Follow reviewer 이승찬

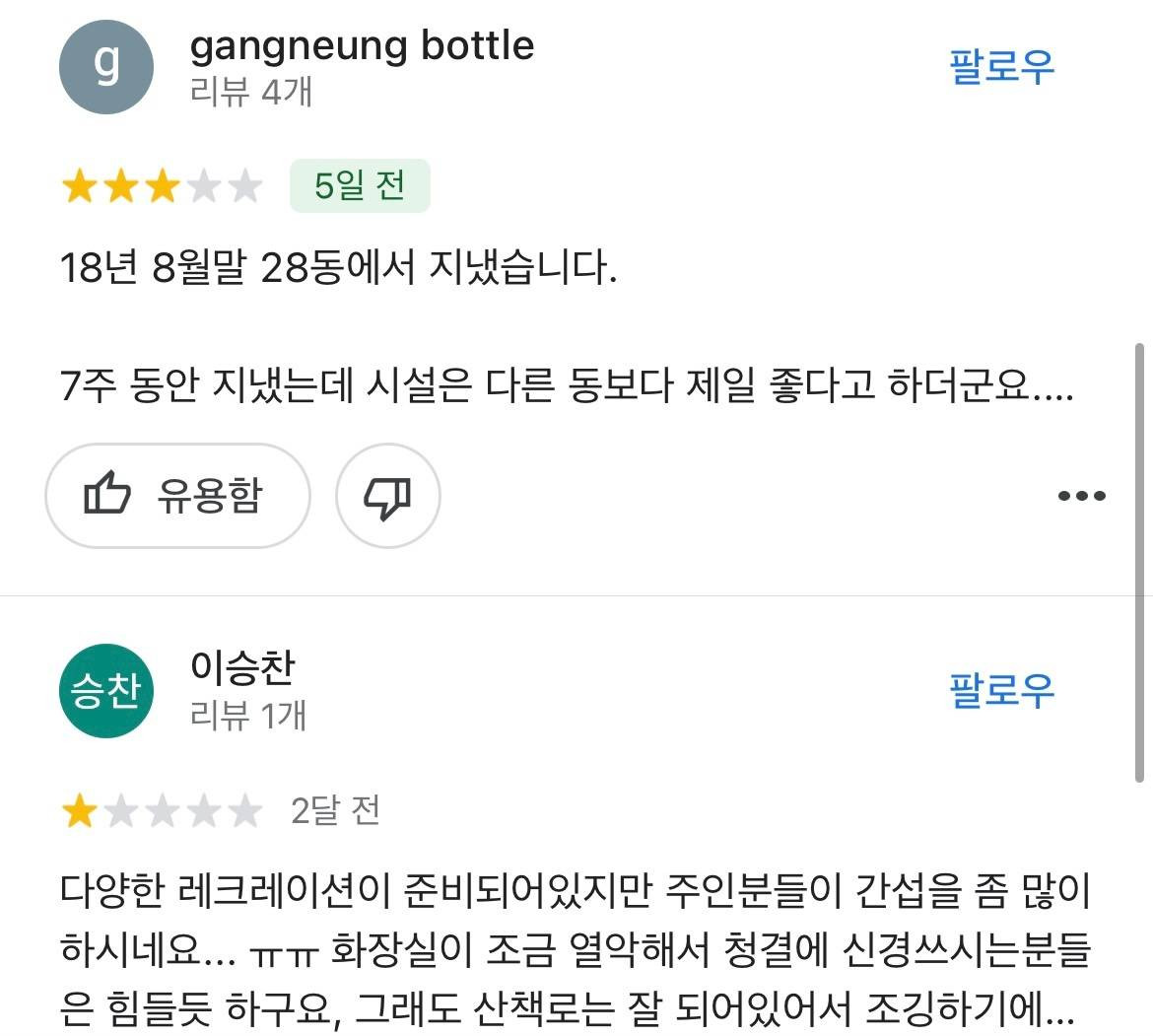pos(1001,689)
